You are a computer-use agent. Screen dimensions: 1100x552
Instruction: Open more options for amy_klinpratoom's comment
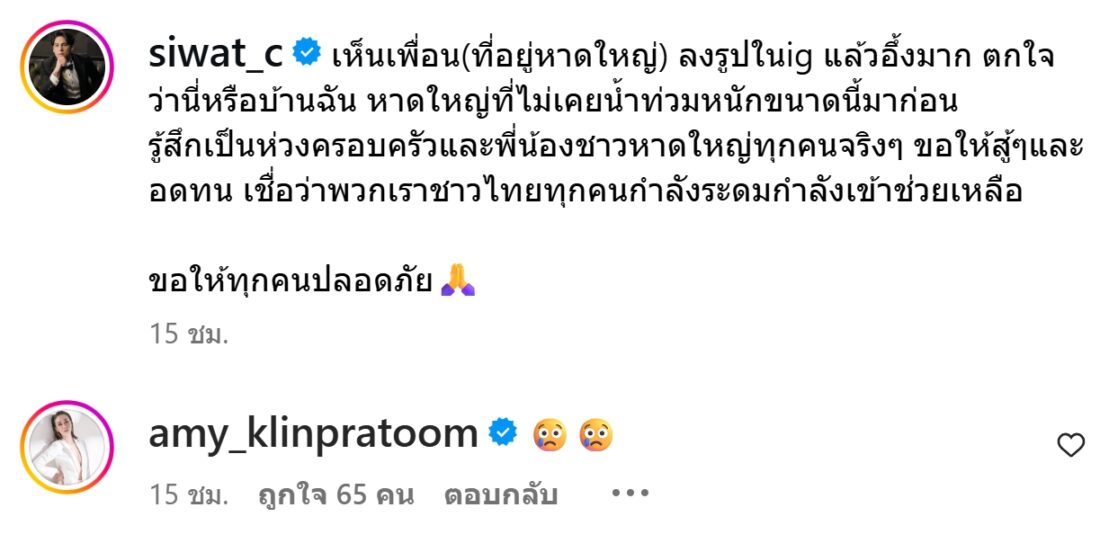[630, 495]
